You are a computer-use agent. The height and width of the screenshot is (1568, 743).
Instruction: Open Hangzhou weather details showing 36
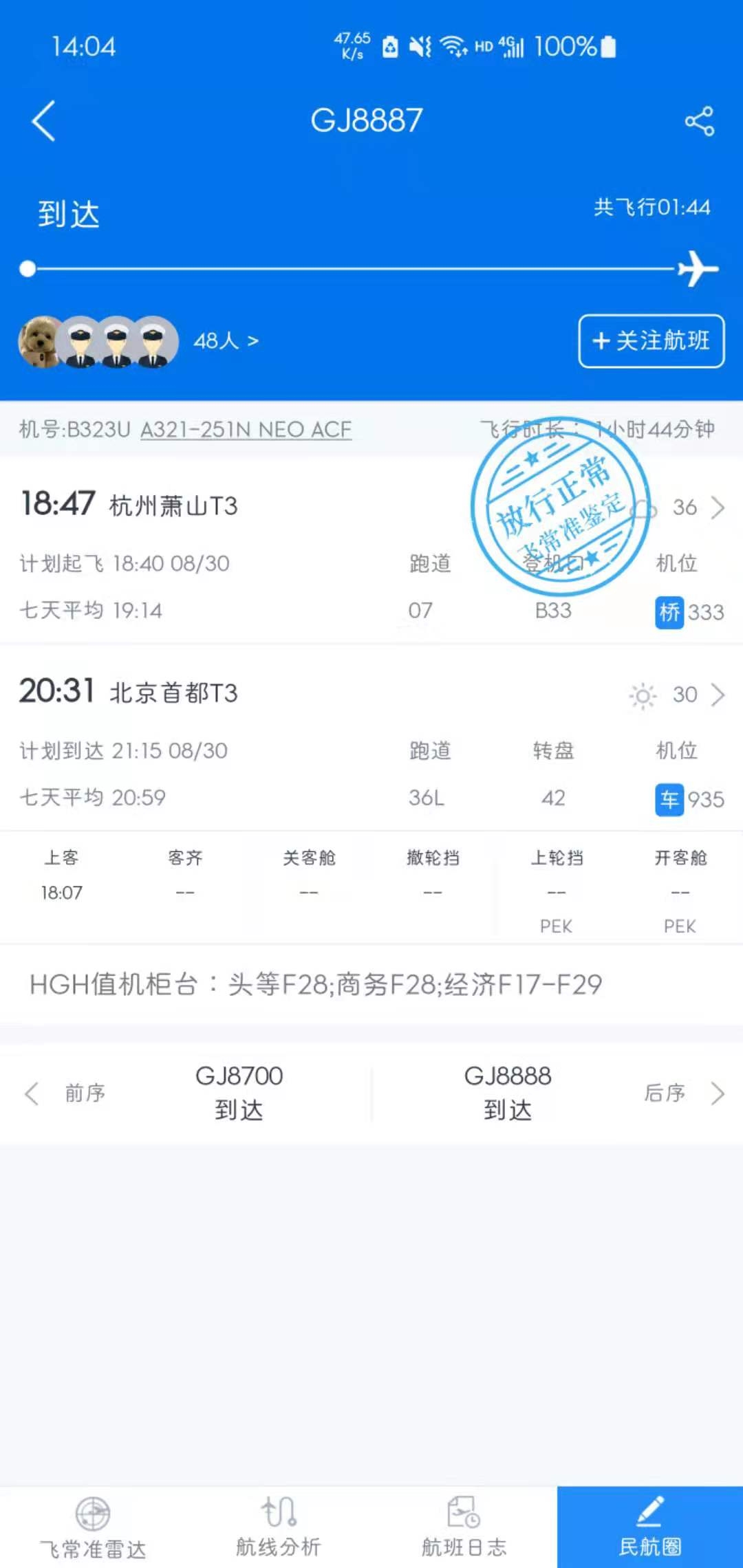click(695, 508)
